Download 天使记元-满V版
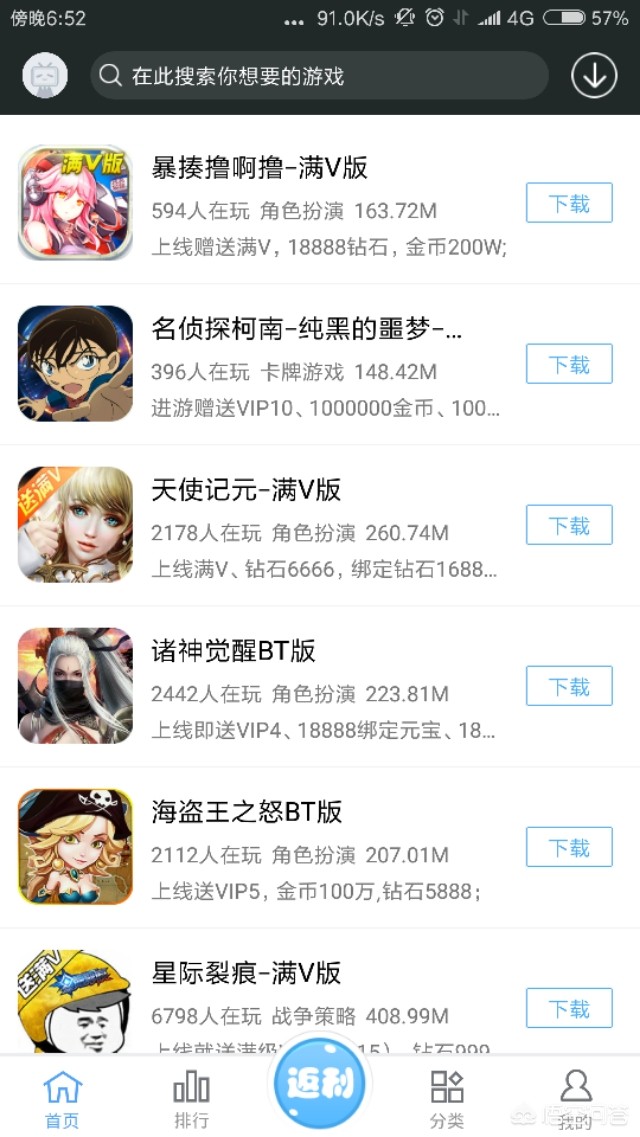The height and width of the screenshot is (1137, 640). [569, 526]
